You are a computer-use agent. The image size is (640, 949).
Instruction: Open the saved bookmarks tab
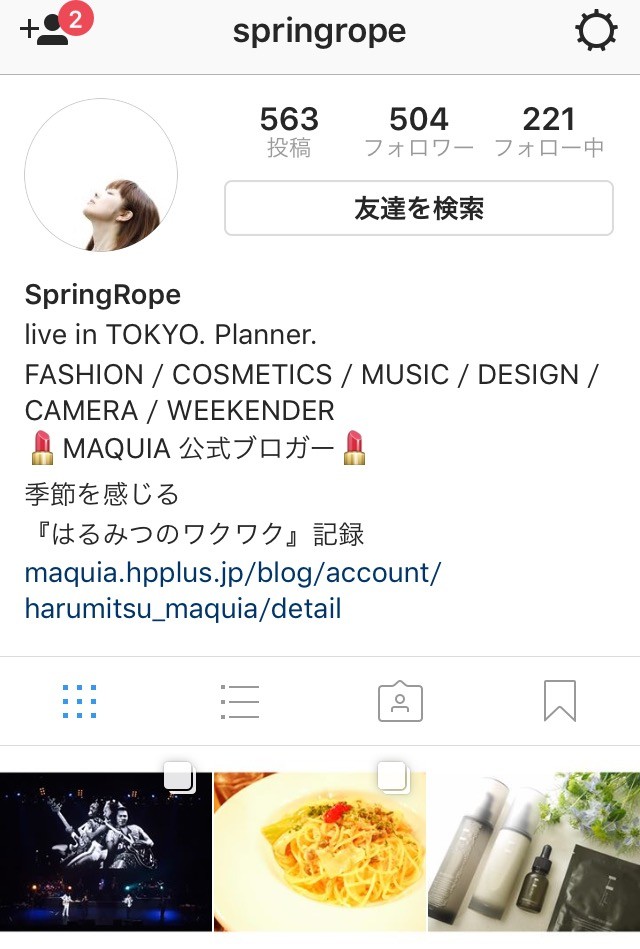[x=560, y=702]
